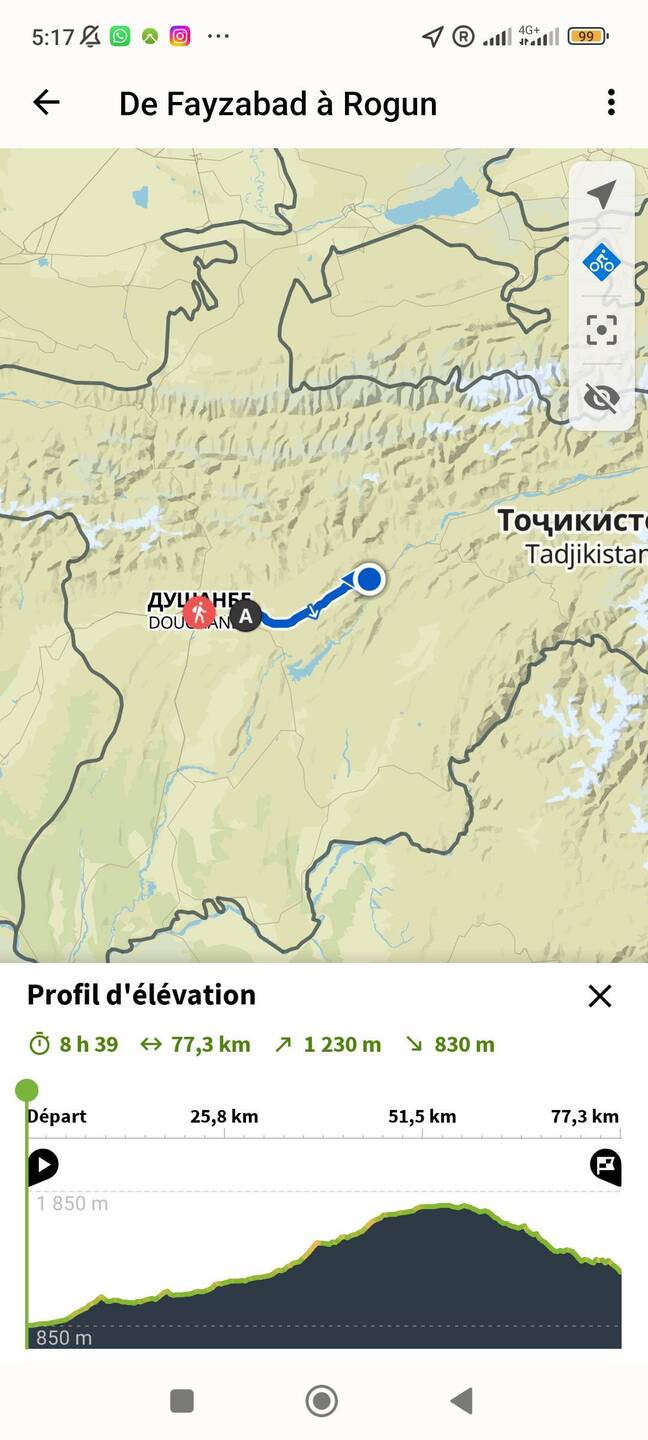
Task: Fit the whole route in view
Action: coord(601,330)
